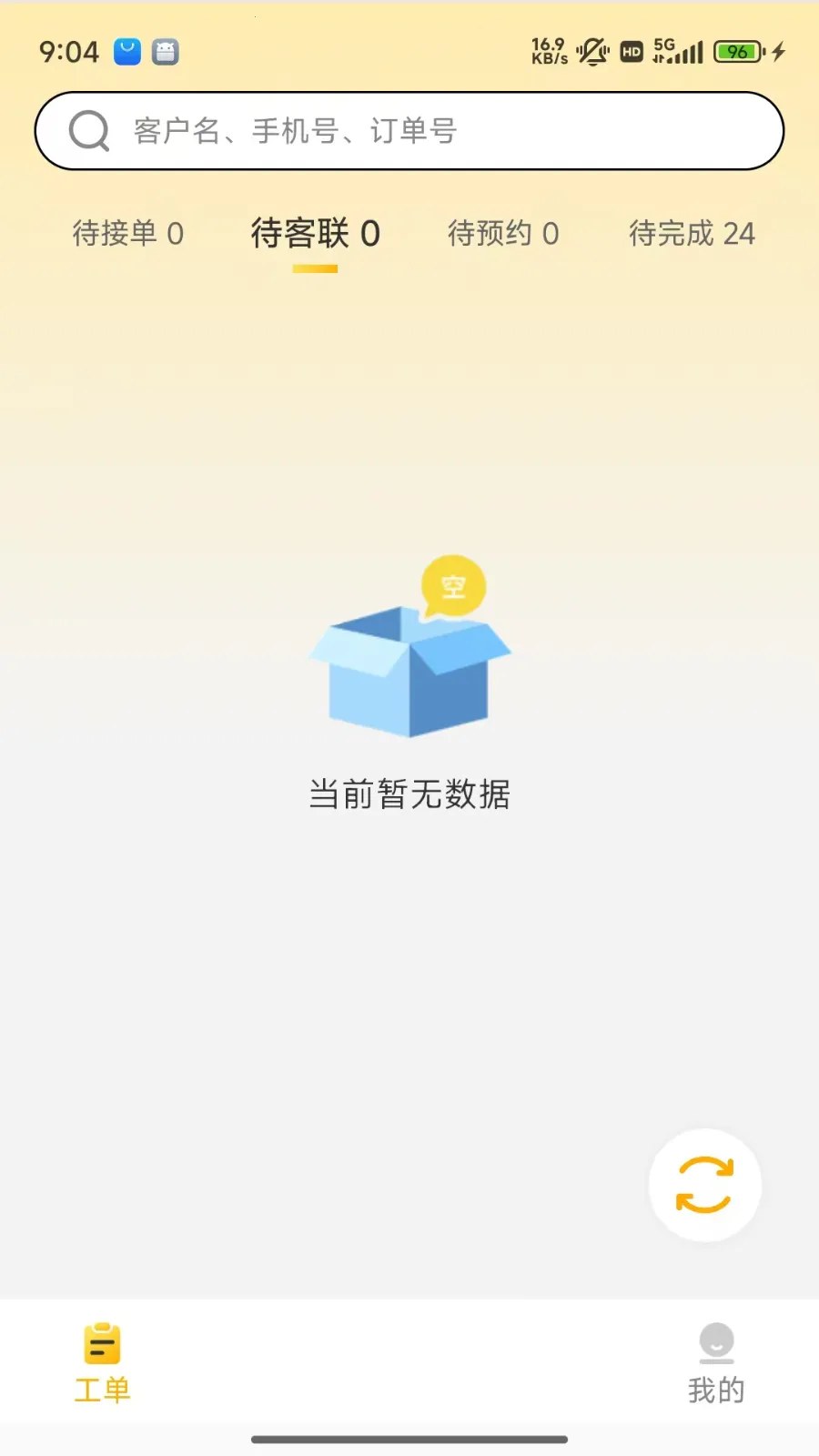Tap the orange refresh floating button

tap(705, 1185)
